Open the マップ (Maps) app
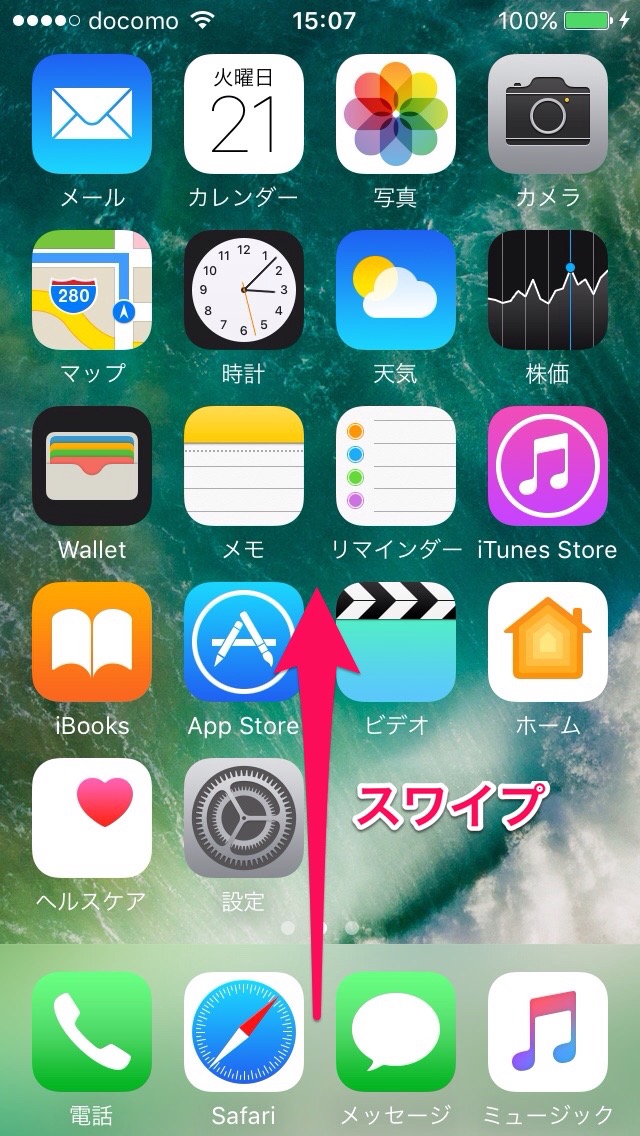The image size is (640, 1136). [92, 290]
